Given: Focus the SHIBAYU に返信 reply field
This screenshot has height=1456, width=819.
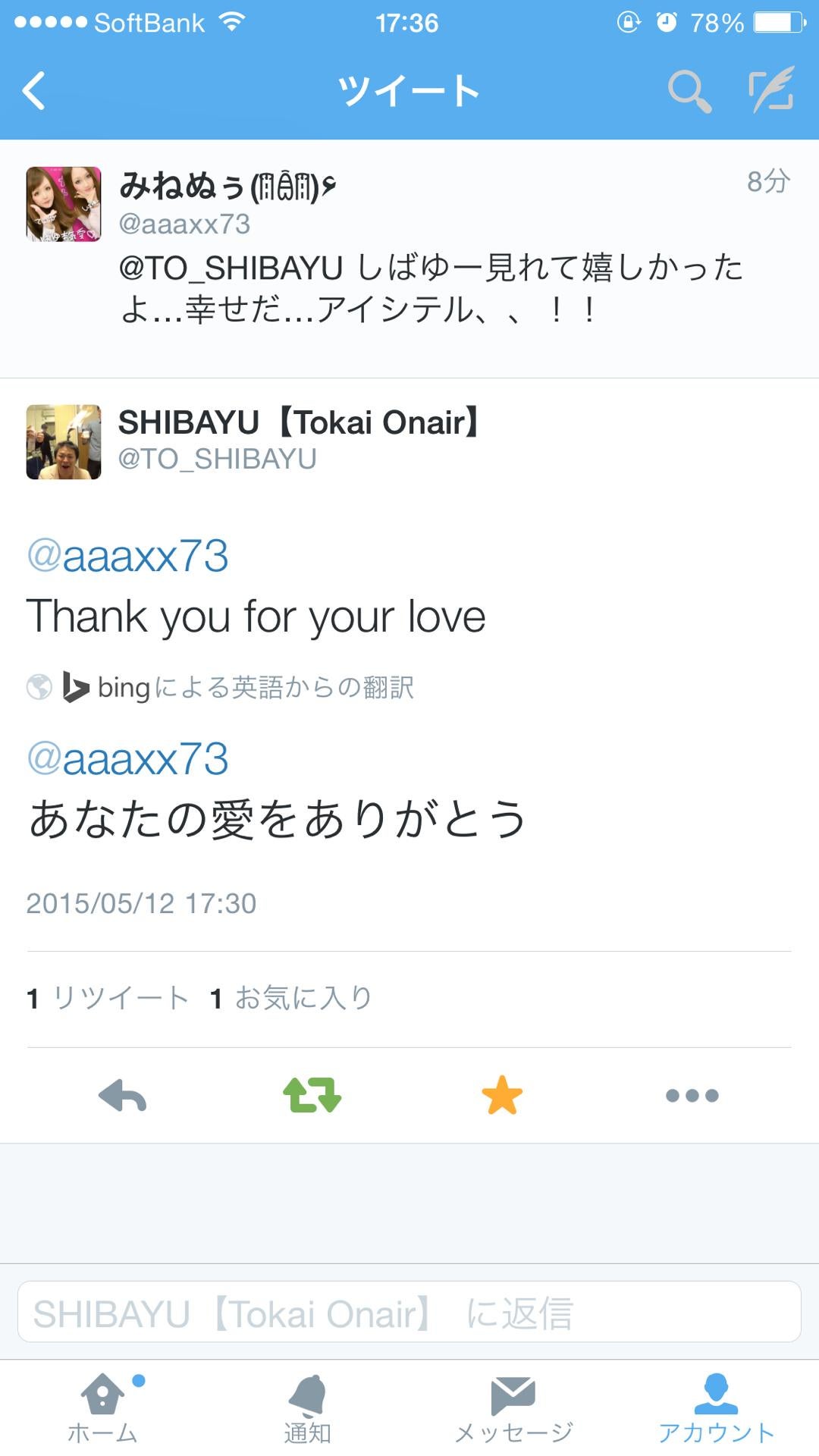Looking at the screenshot, I should 409,1313.
